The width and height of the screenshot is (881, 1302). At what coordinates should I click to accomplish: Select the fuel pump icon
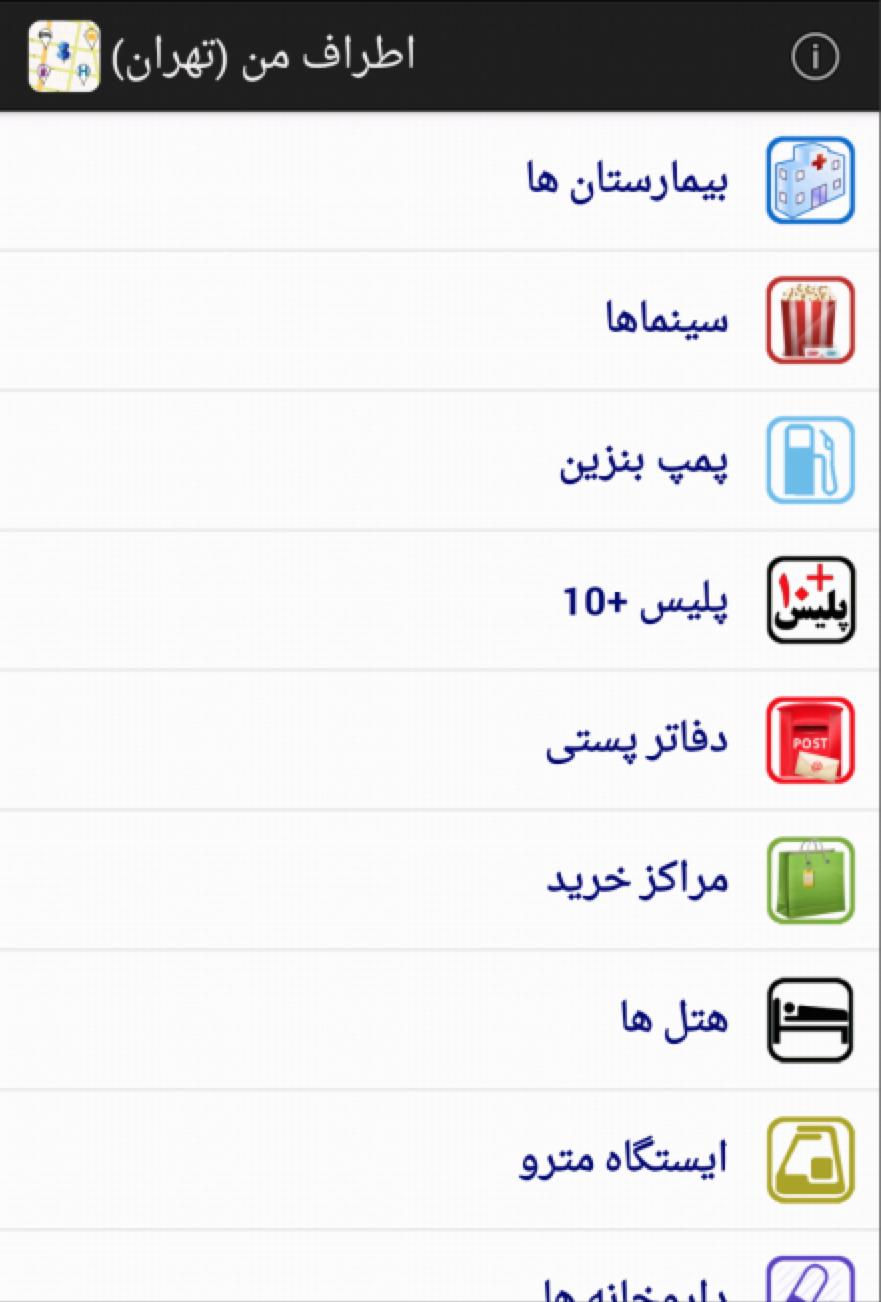point(810,459)
